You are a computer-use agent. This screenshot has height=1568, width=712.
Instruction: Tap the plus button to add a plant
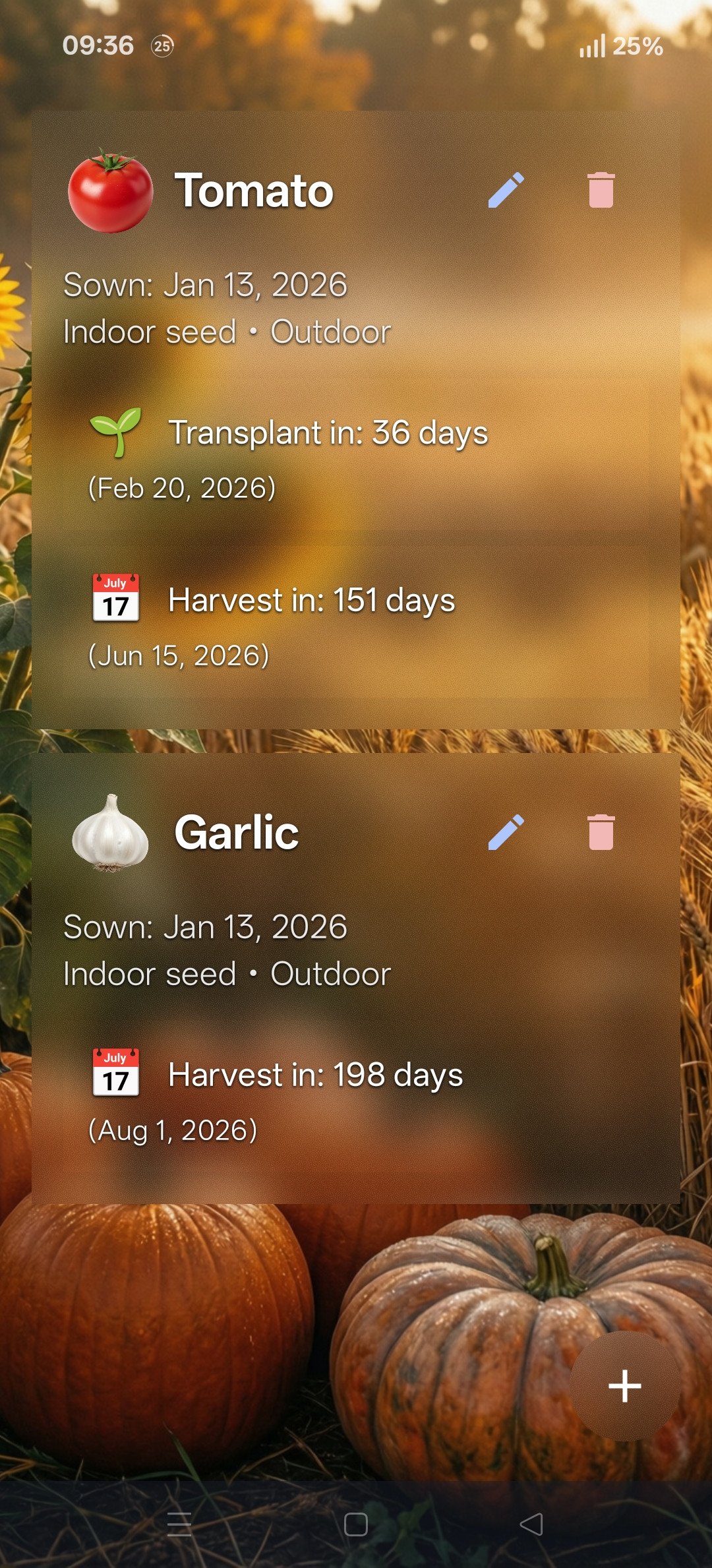(625, 1385)
